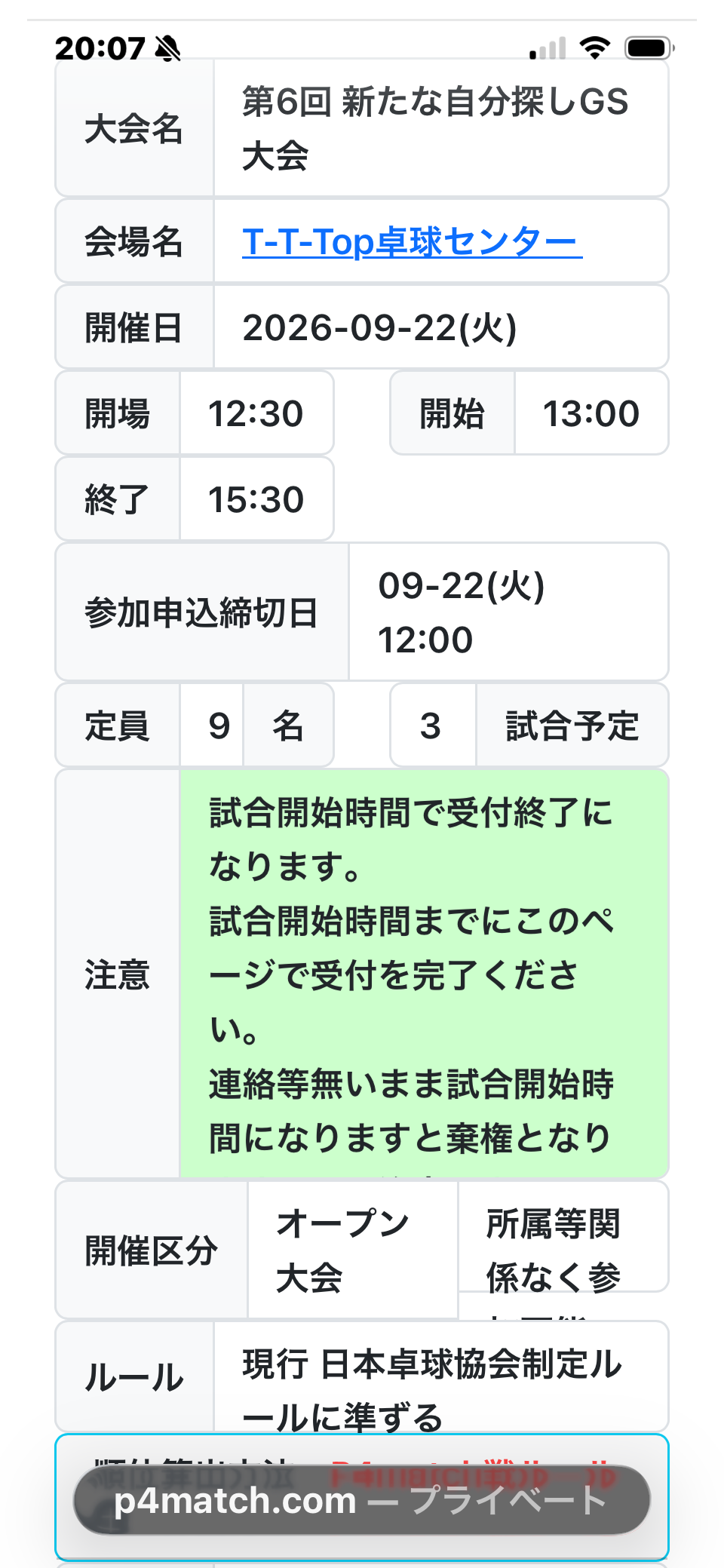Tap the p4match.com address bar
The height and width of the screenshot is (1568, 724).
point(362,1500)
